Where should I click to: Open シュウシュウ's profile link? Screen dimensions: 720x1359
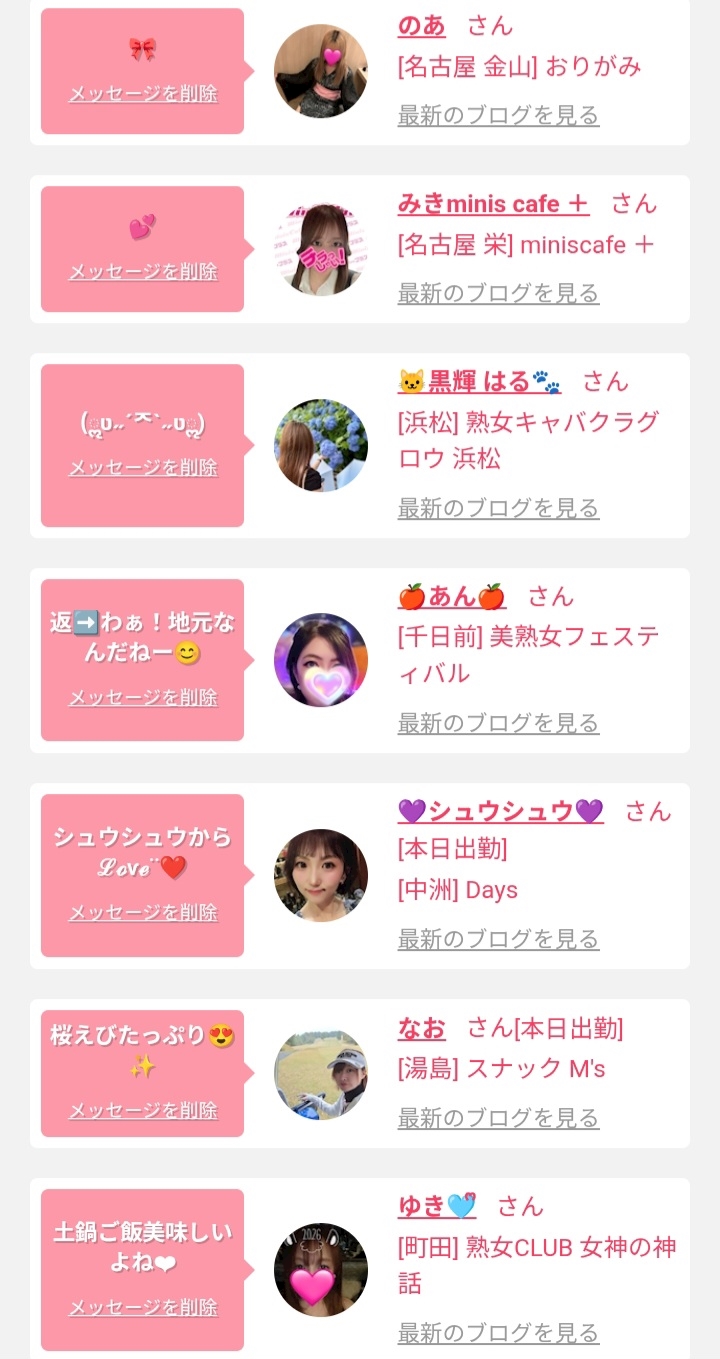click(501, 812)
